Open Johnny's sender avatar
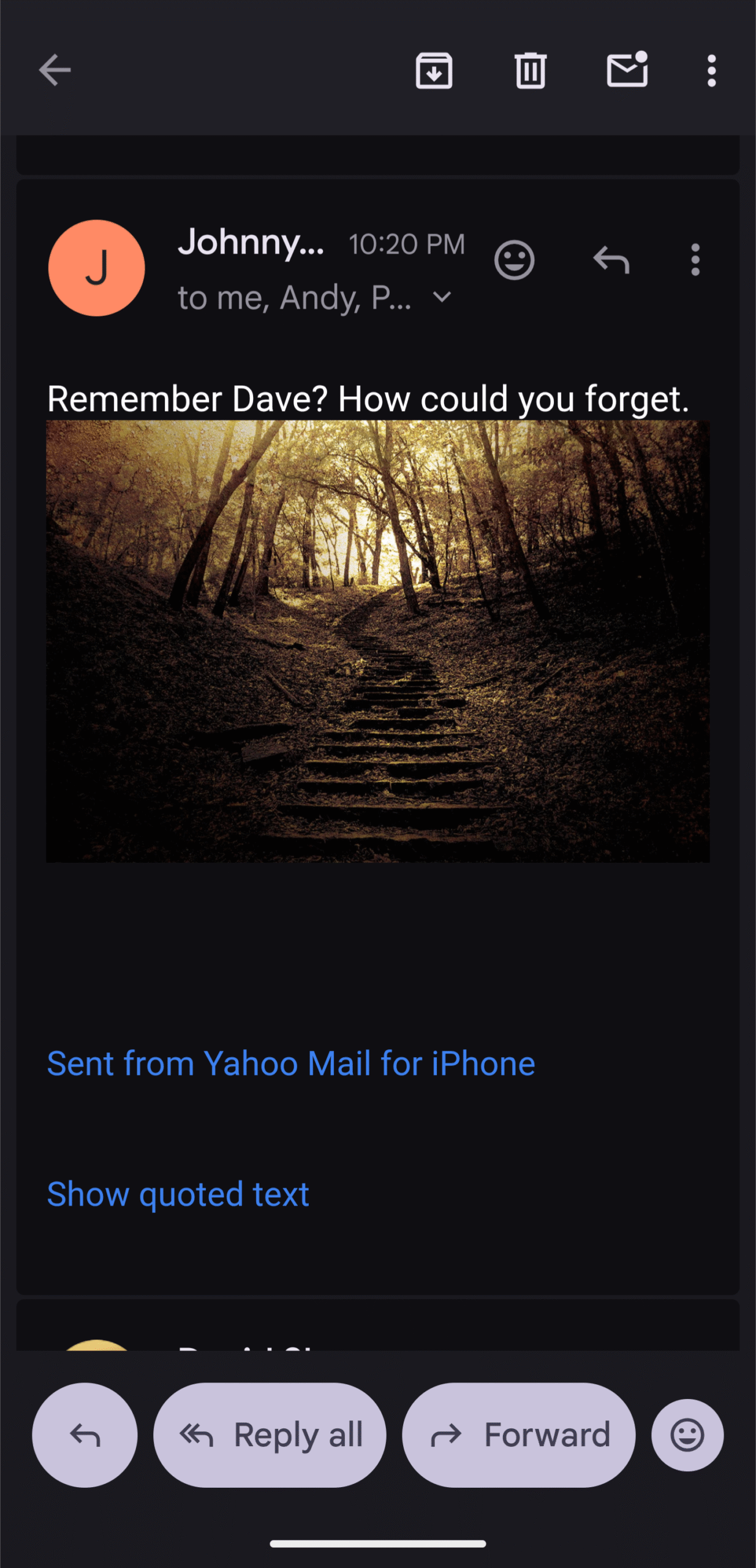The height and width of the screenshot is (1568, 756). pyautogui.click(x=97, y=268)
